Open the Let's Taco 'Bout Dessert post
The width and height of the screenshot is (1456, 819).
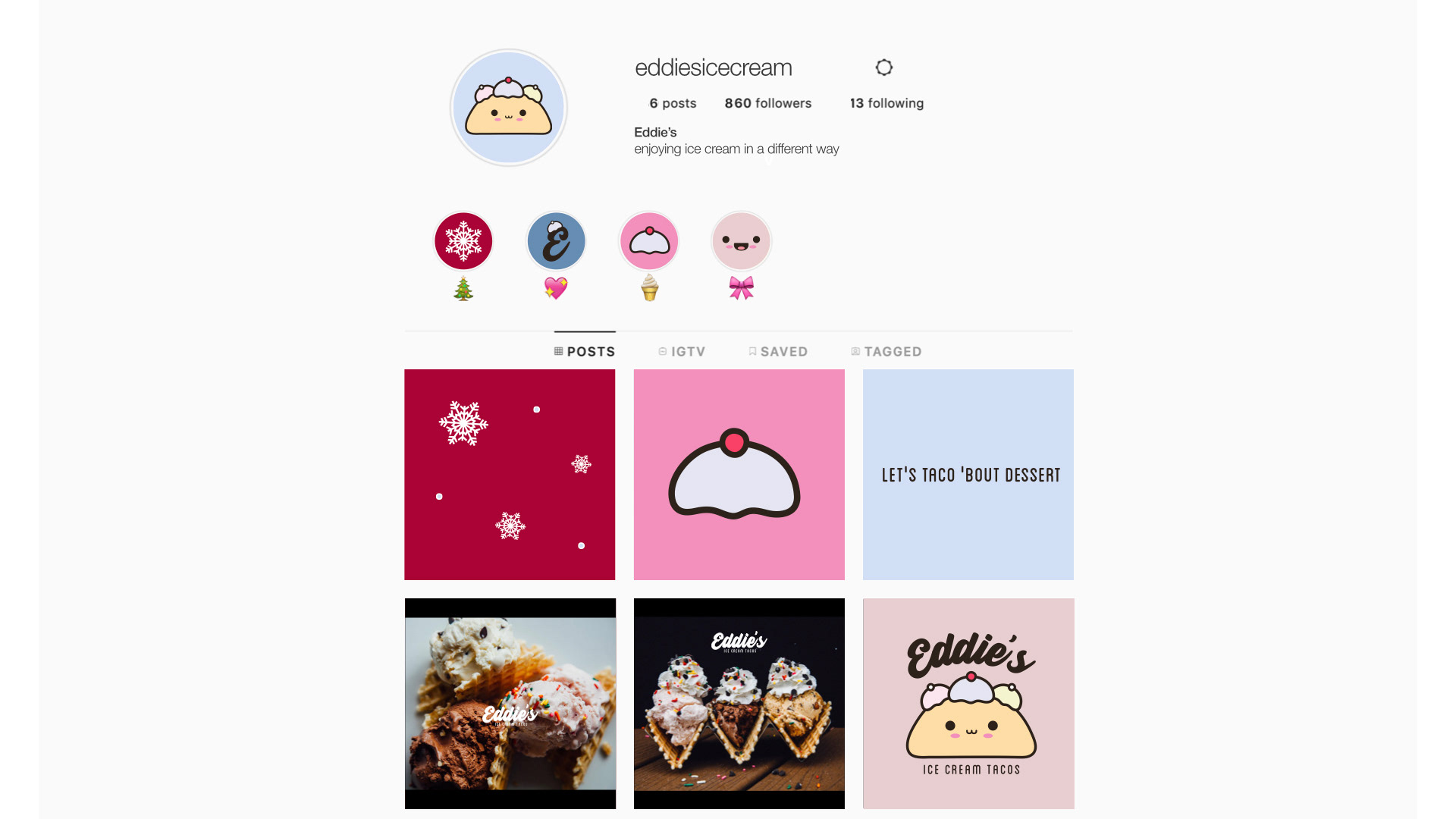(x=968, y=475)
